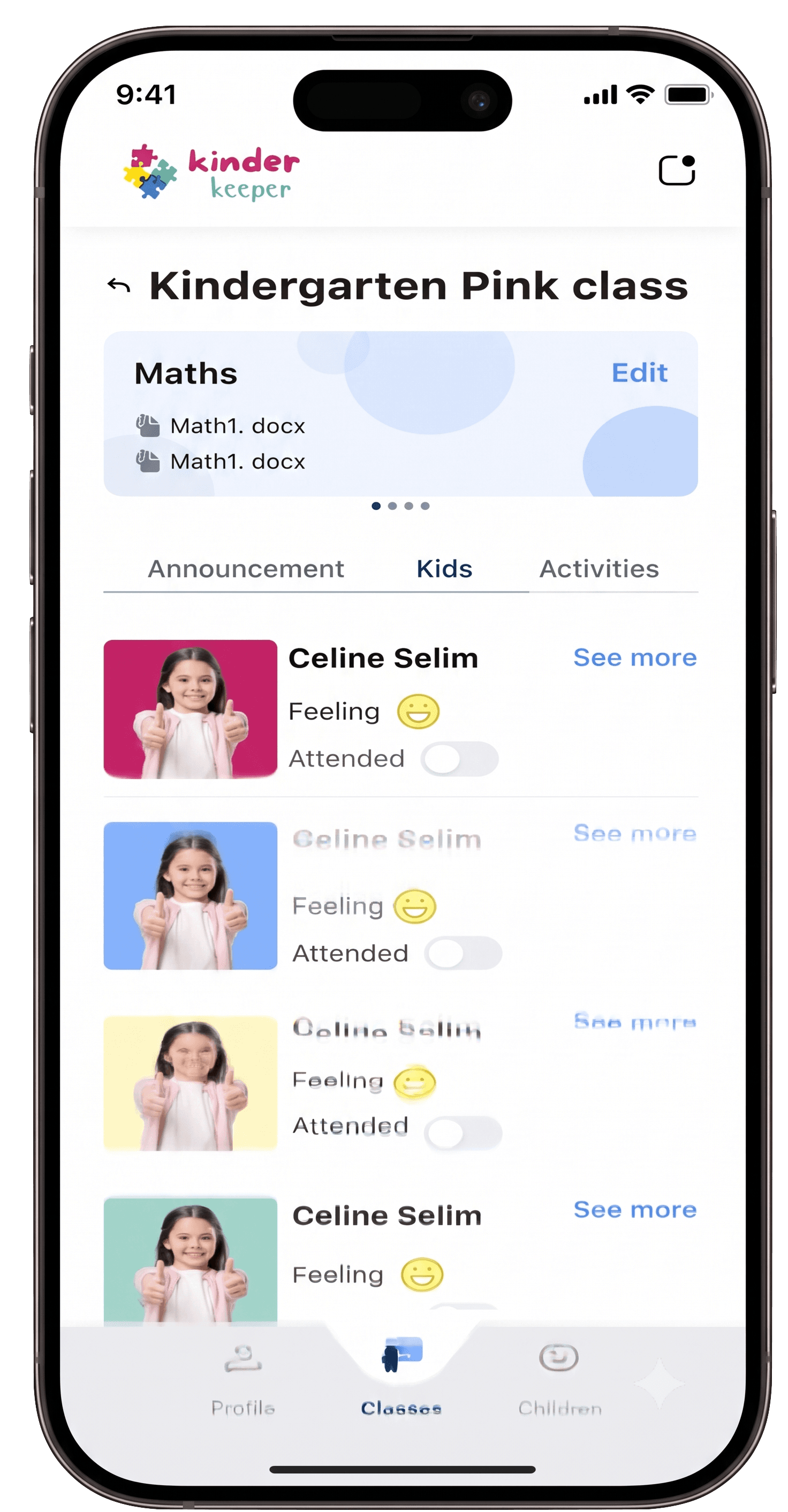
Task: Open the first Math1. docx file
Action: 221,425
